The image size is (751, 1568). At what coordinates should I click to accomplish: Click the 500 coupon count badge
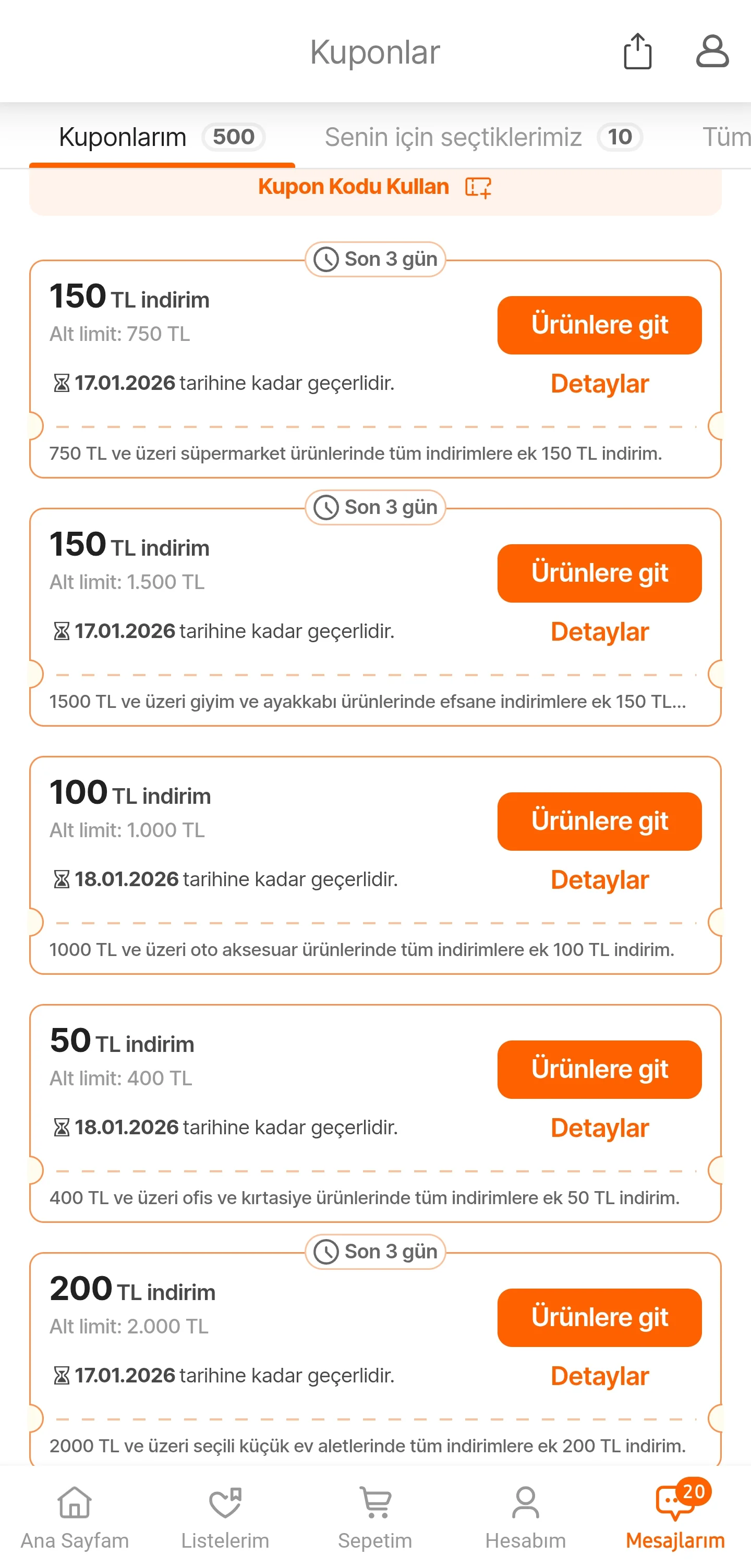coord(233,137)
